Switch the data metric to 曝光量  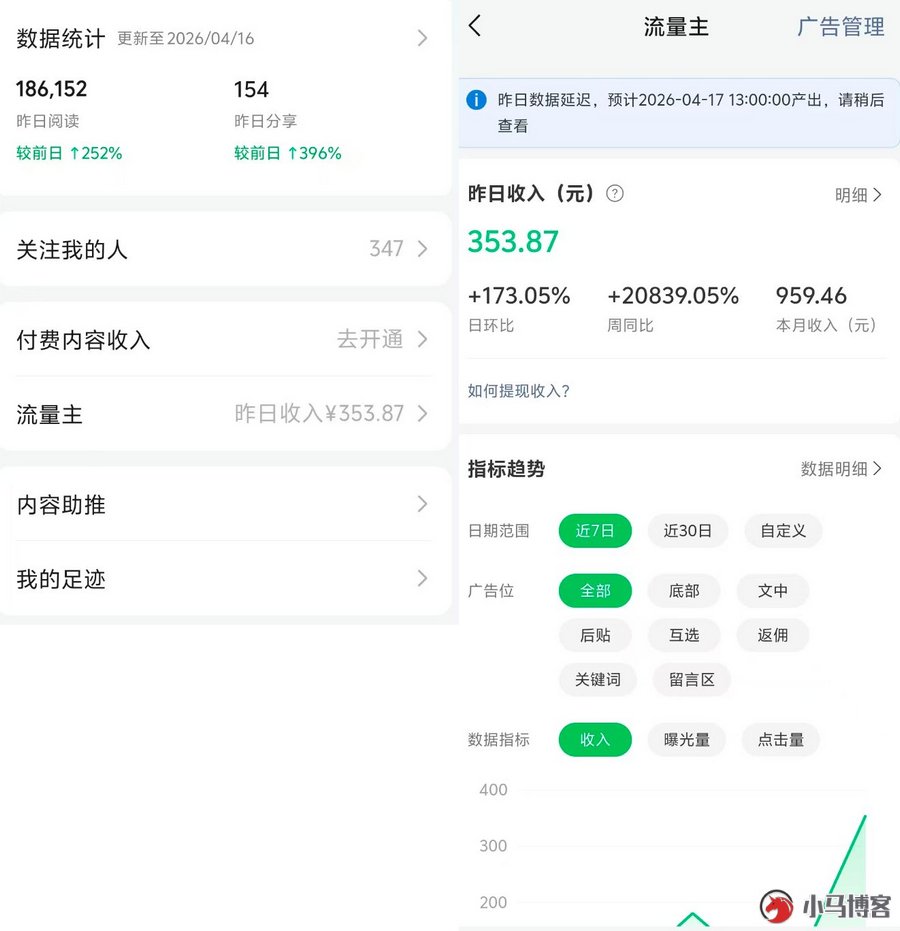(687, 740)
